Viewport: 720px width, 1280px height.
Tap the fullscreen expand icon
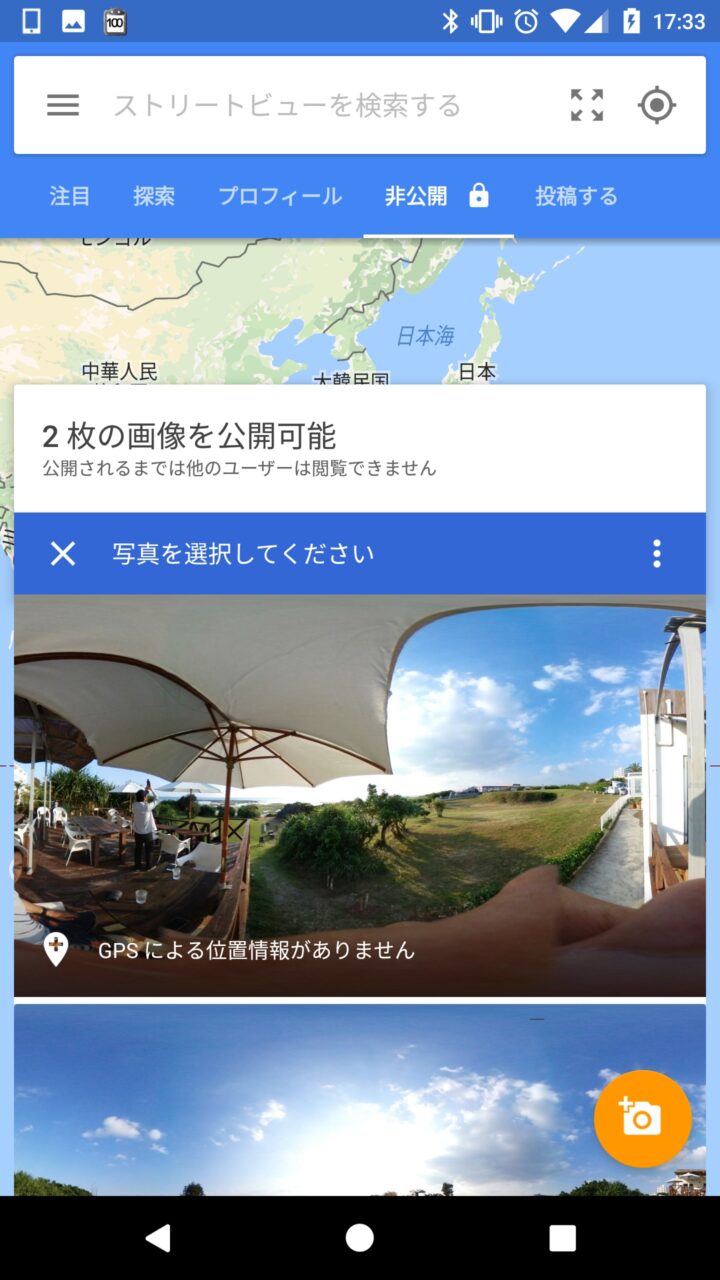point(587,105)
